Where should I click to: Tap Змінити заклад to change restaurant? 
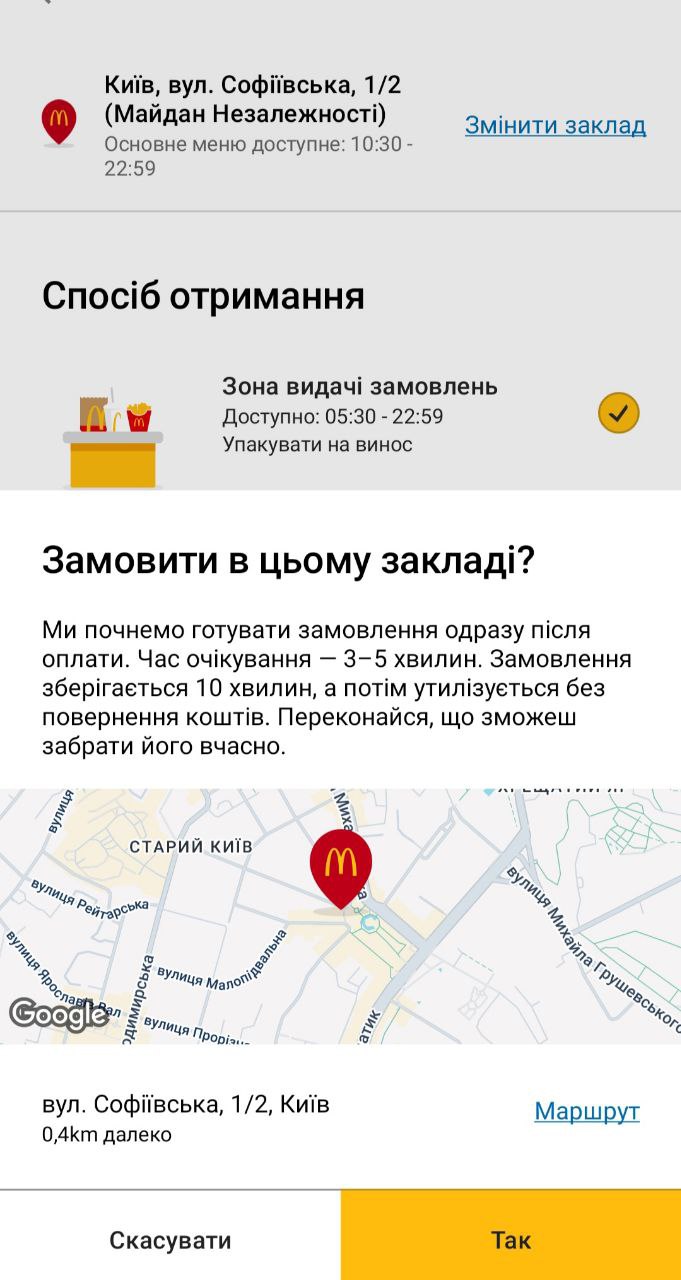pos(555,126)
